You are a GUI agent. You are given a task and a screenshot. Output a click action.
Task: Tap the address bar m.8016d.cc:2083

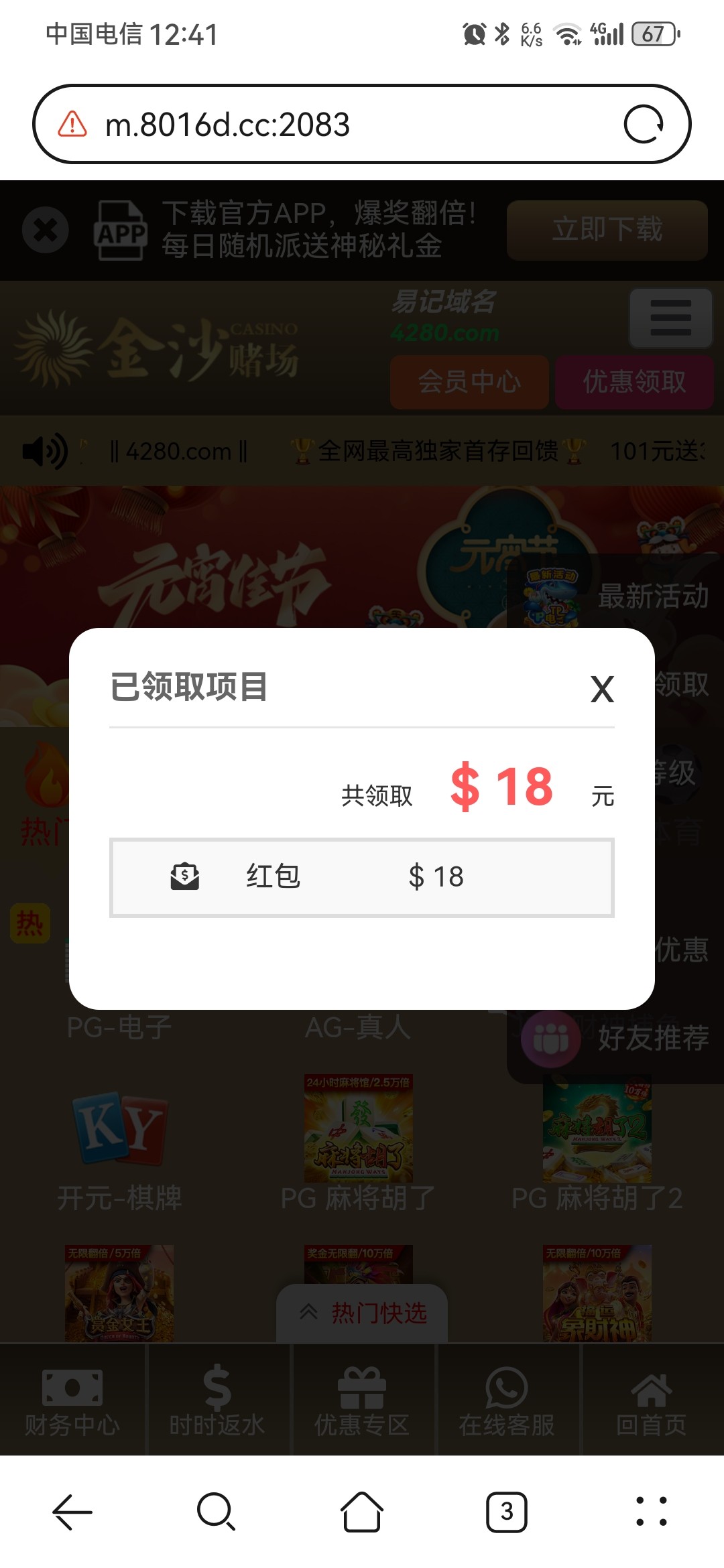[349, 125]
